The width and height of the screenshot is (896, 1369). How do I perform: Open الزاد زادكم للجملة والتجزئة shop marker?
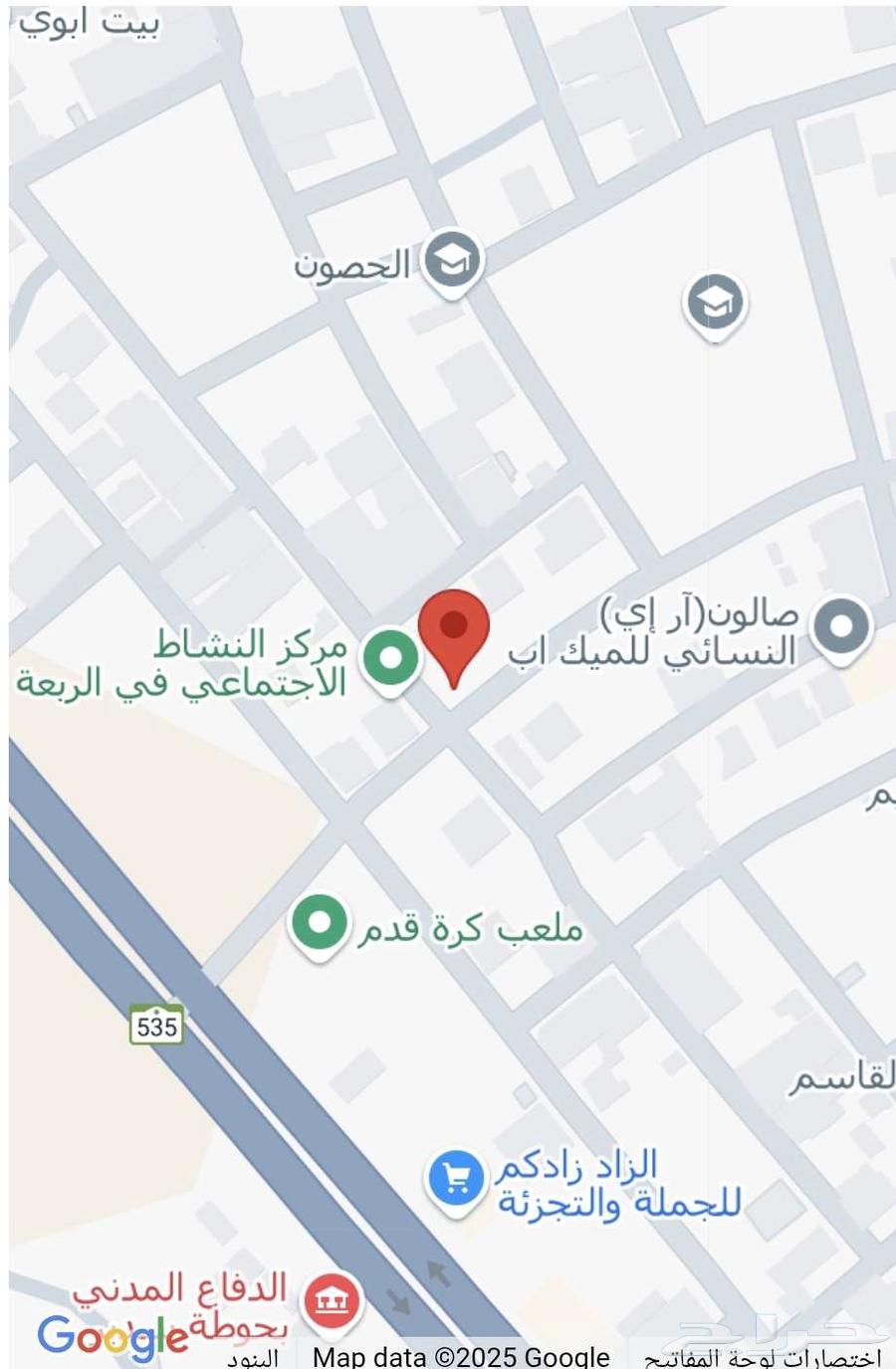[x=455, y=1179]
